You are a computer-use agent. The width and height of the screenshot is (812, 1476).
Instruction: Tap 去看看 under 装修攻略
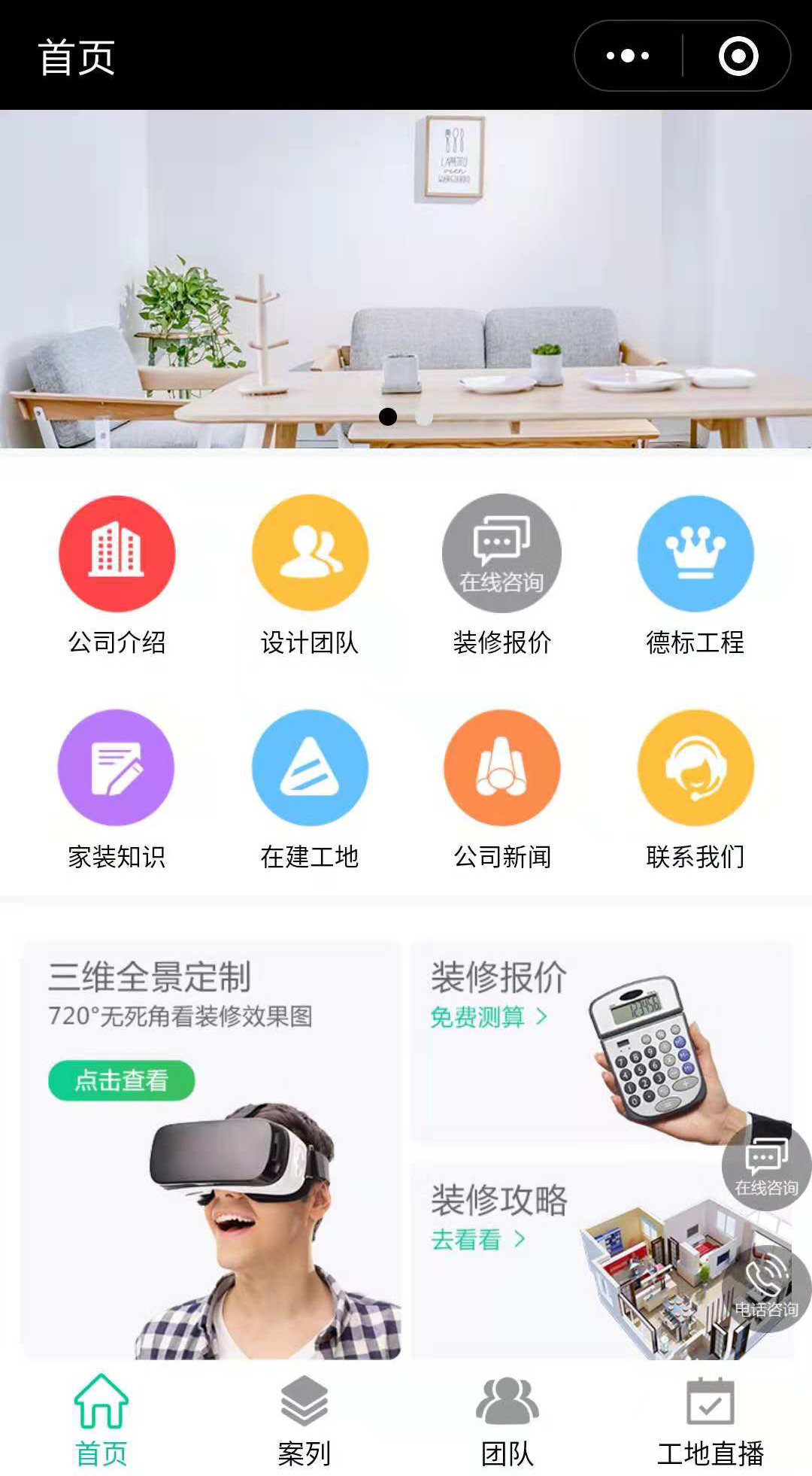pos(478,1239)
